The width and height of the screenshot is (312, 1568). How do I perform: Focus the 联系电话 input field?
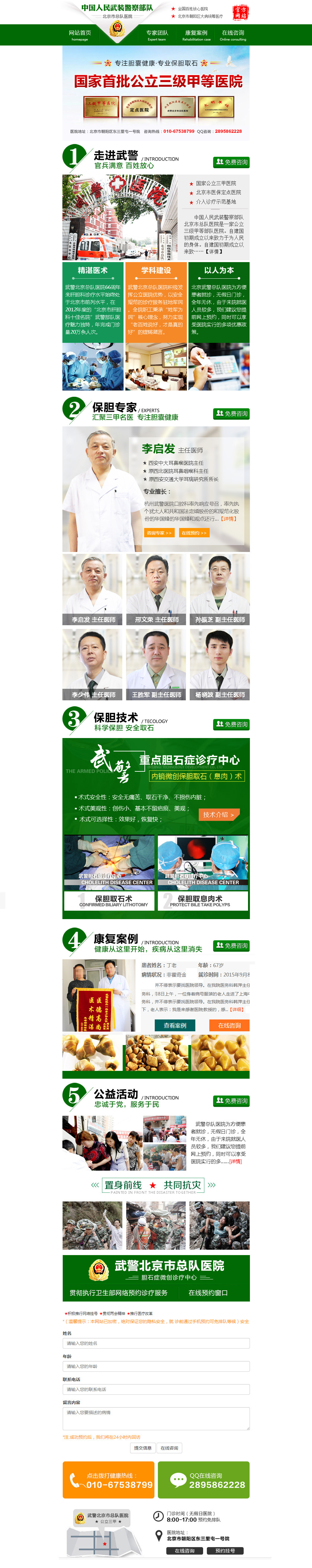point(156,1389)
